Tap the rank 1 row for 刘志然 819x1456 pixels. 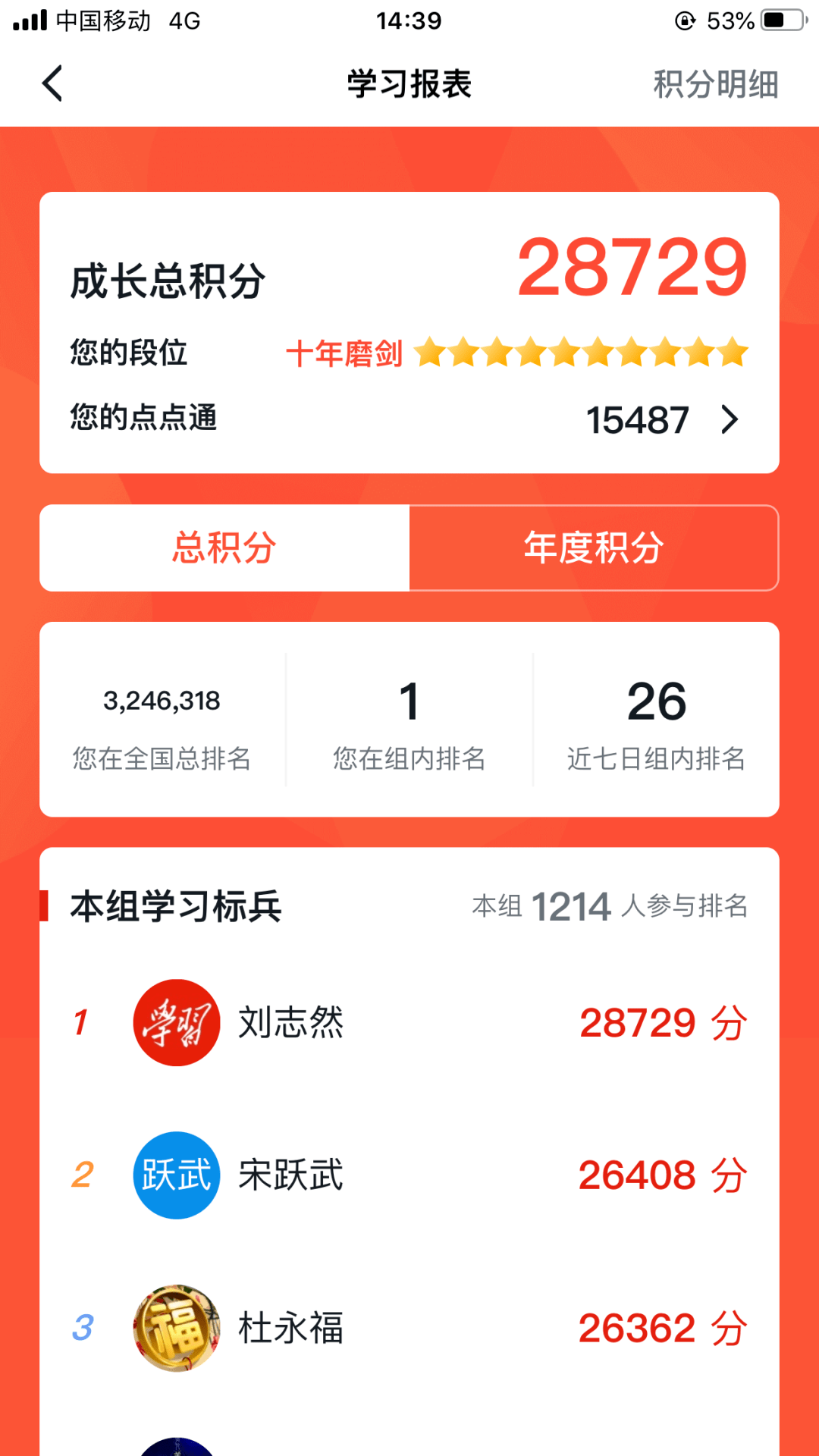pos(409,1022)
